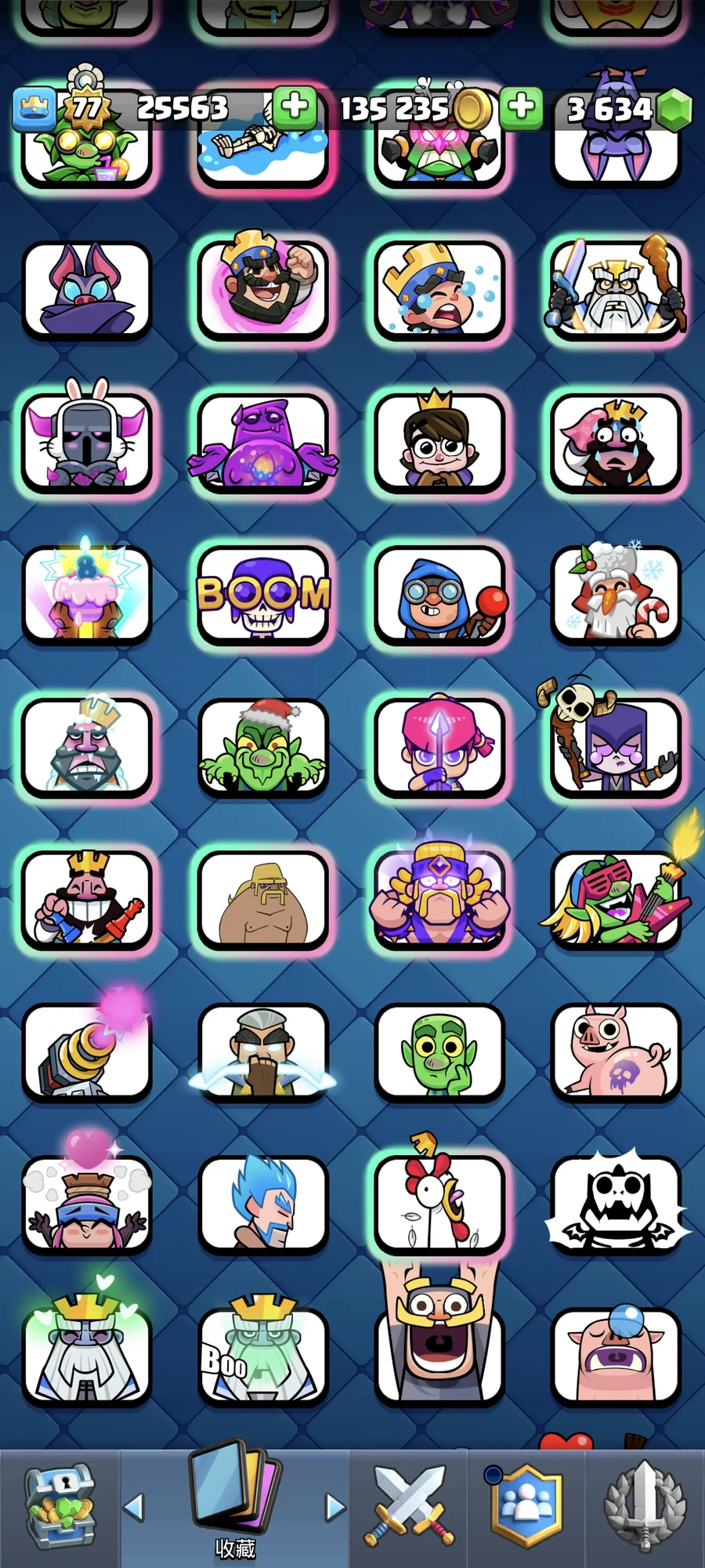Select the birthday cake emote

[86, 596]
